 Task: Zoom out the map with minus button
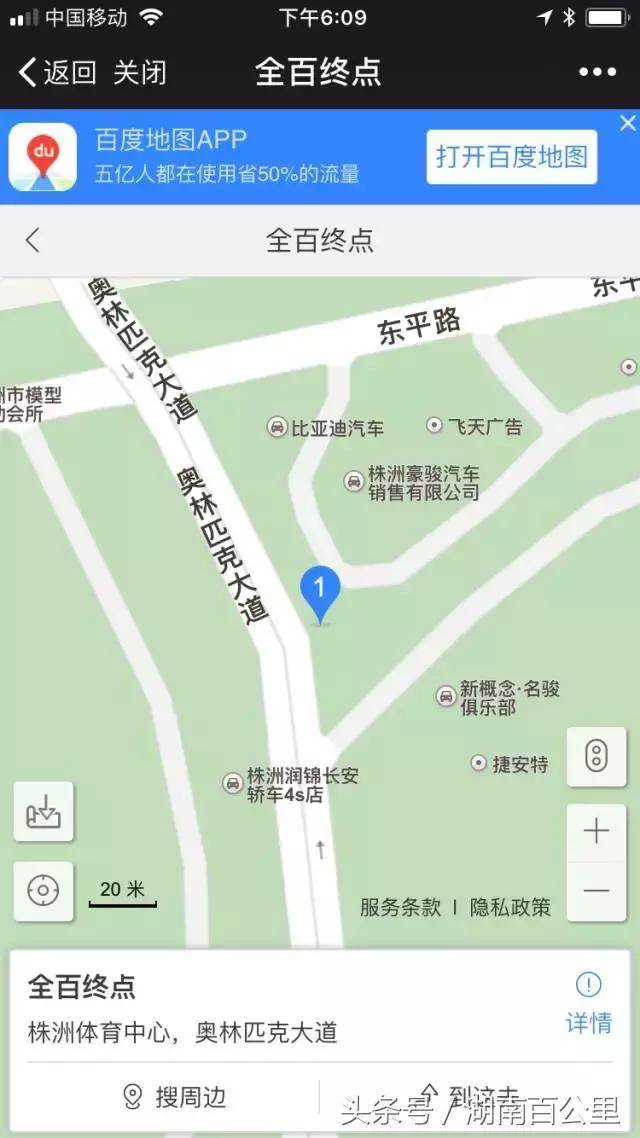pyautogui.click(x=596, y=889)
